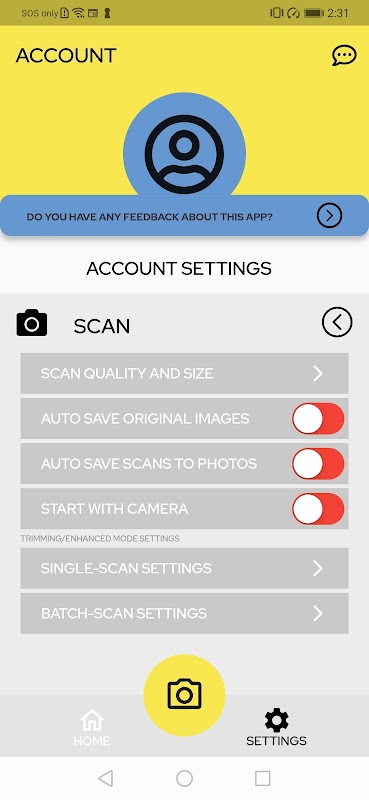Open the app feedback banner
369x800 pixels.
pyautogui.click(x=184, y=216)
